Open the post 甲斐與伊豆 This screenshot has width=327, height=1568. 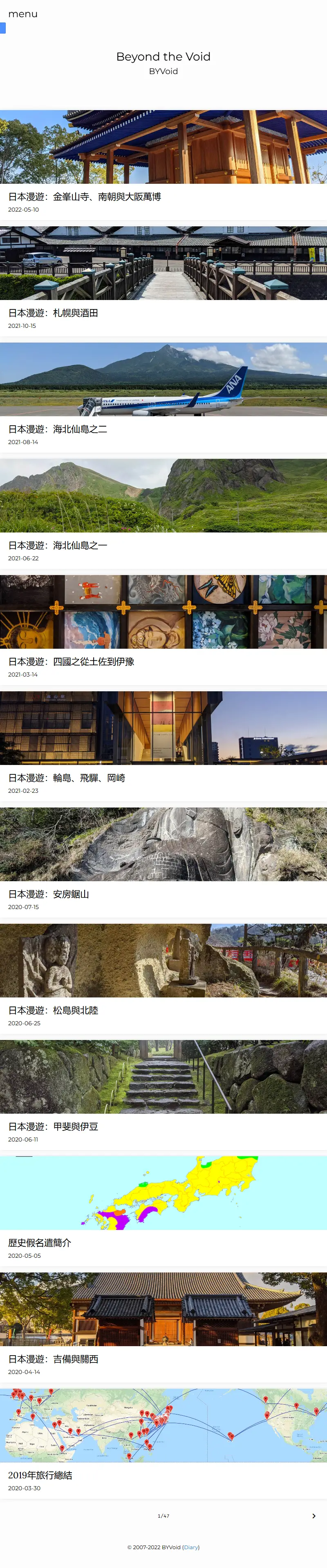[53, 1127]
